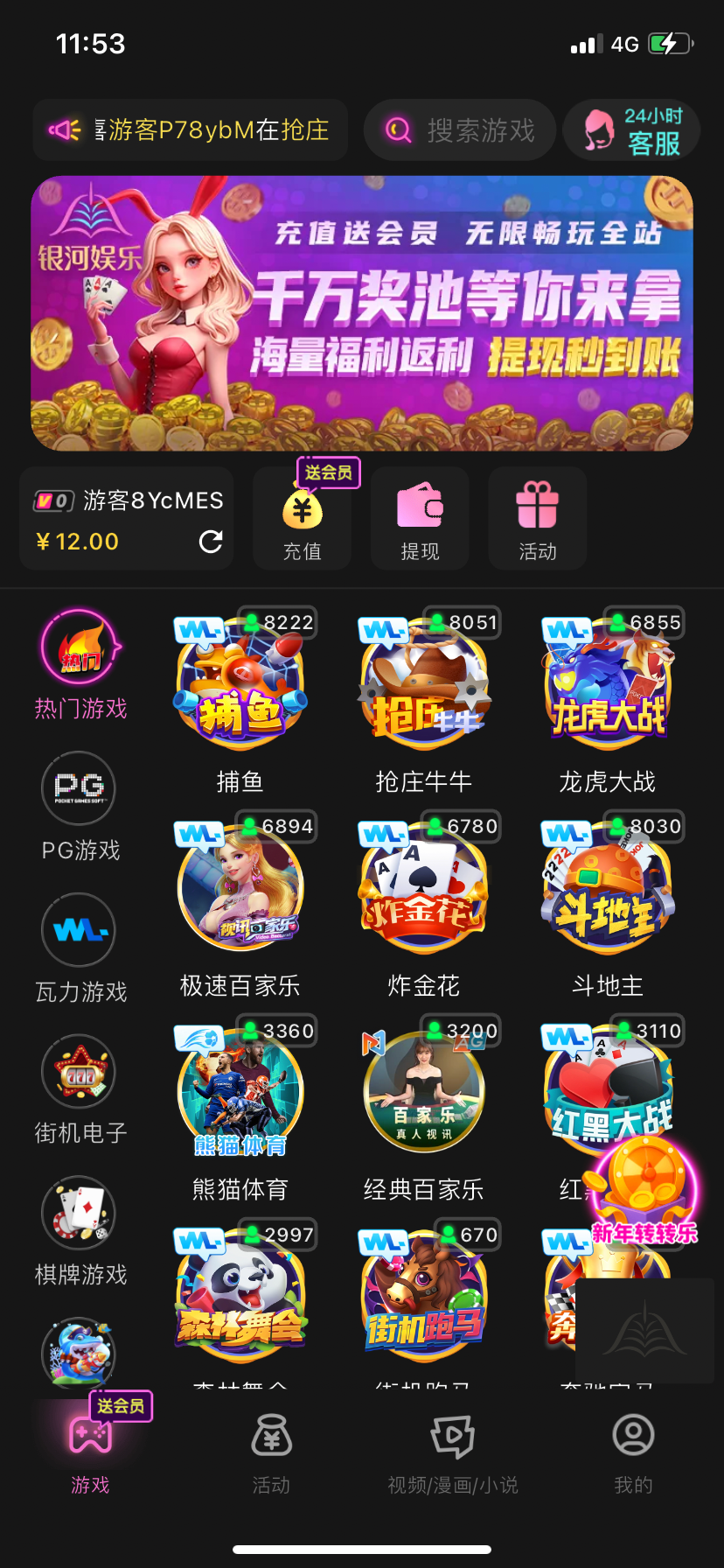Open the 搜索游戏 search box

[x=460, y=130]
